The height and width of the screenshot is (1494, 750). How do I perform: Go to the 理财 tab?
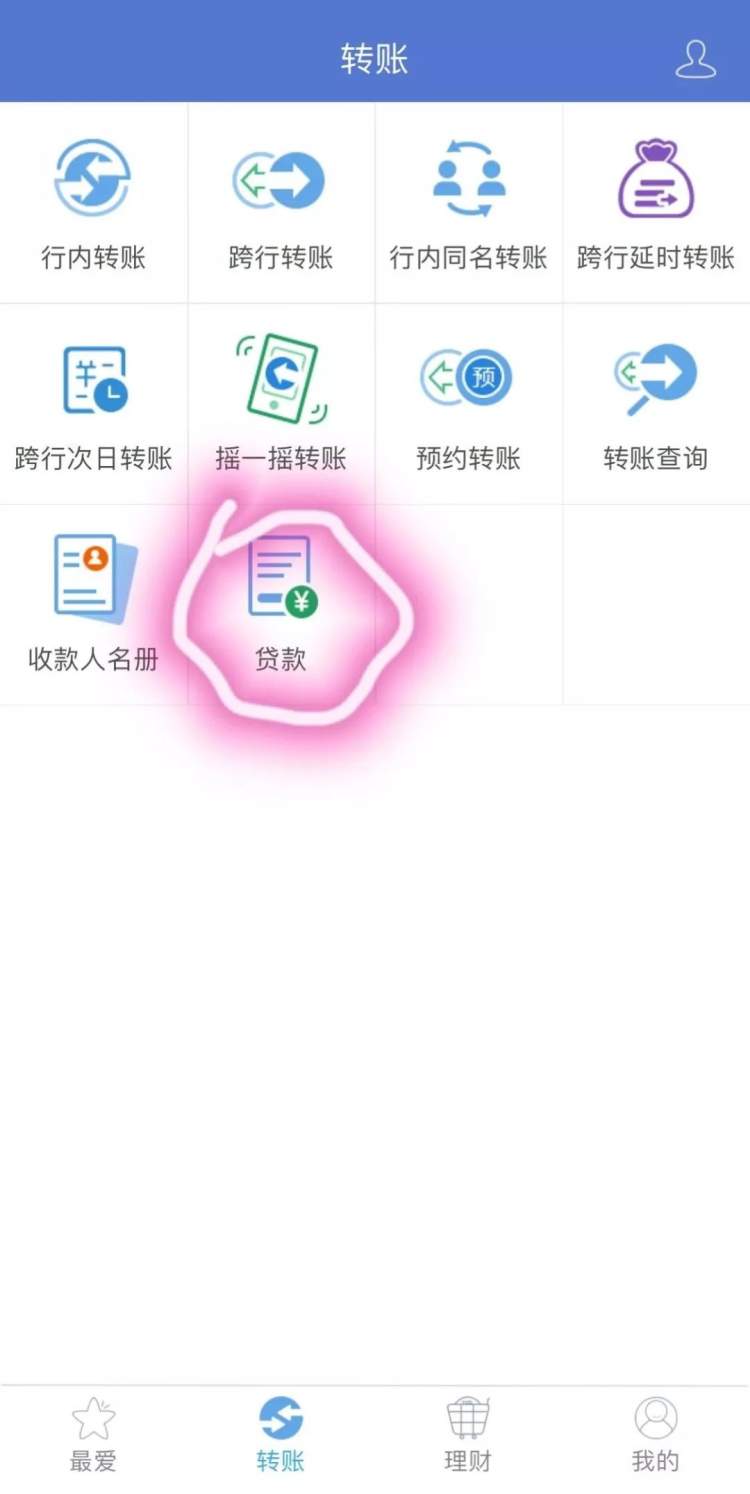(x=468, y=1436)
